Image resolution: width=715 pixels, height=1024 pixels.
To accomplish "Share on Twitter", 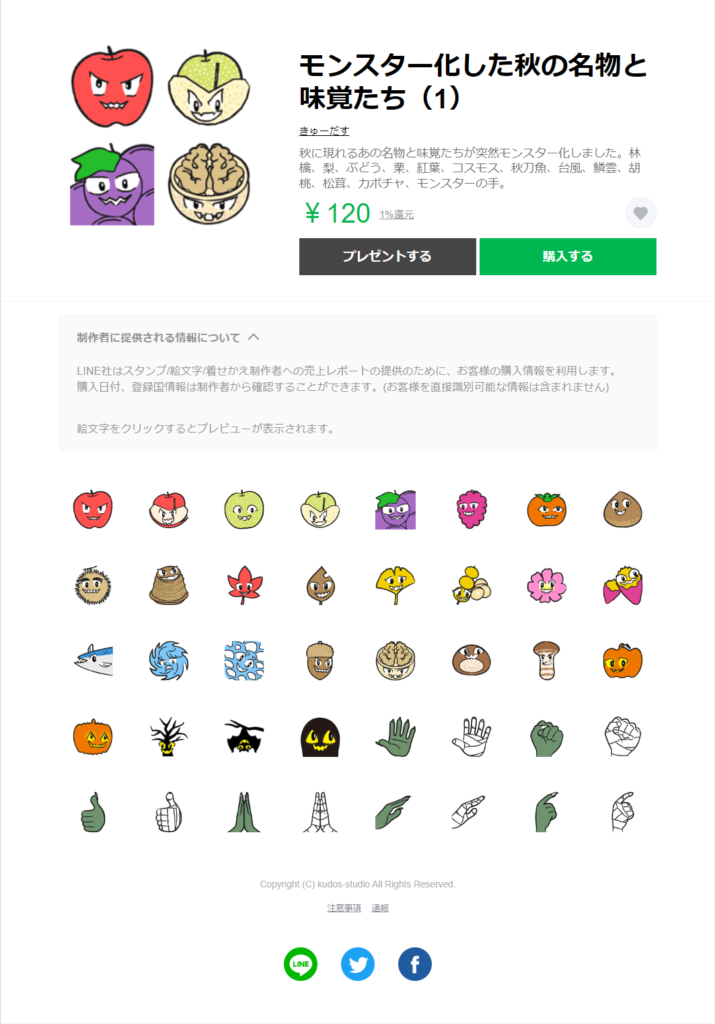I will [357, 964].
